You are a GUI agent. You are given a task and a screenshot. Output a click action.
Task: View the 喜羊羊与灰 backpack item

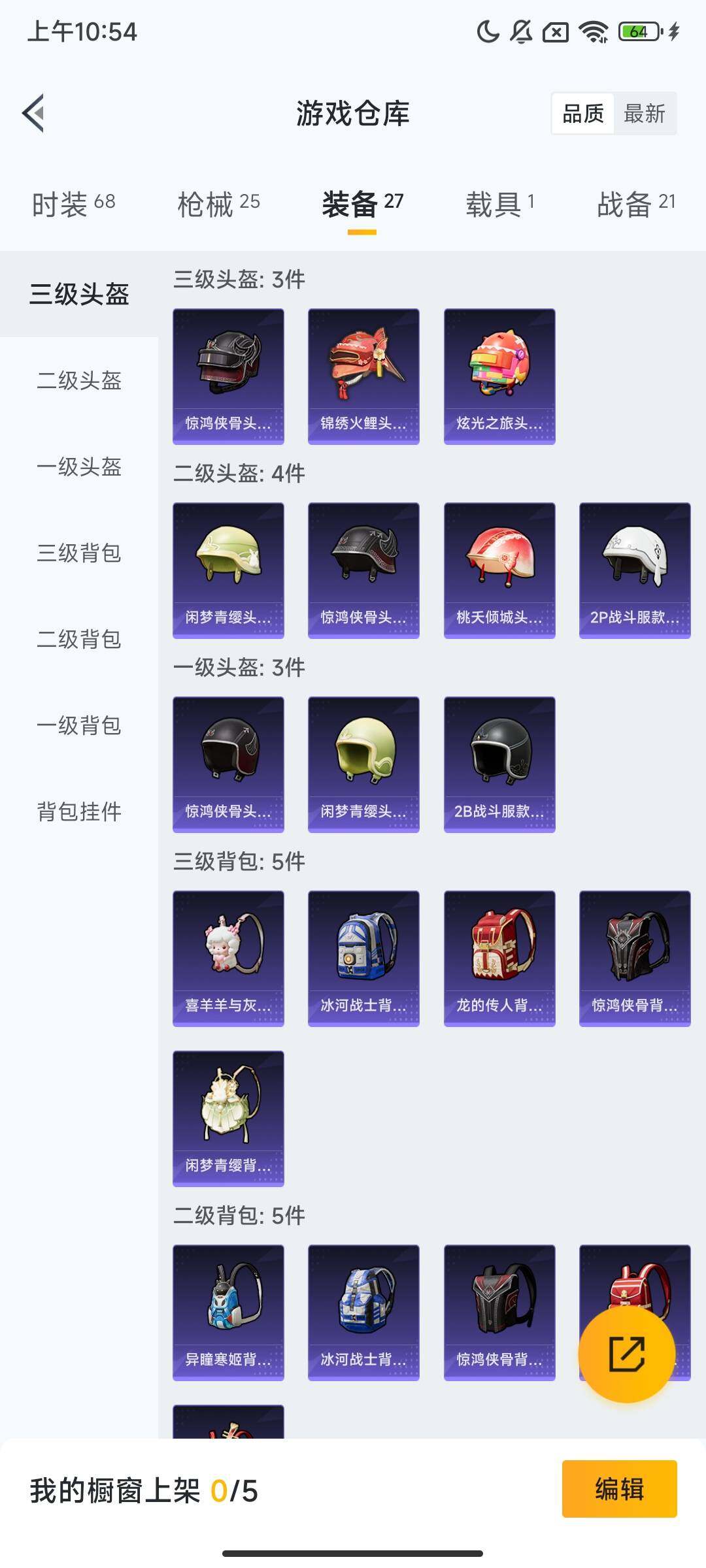tap(228, 958)
